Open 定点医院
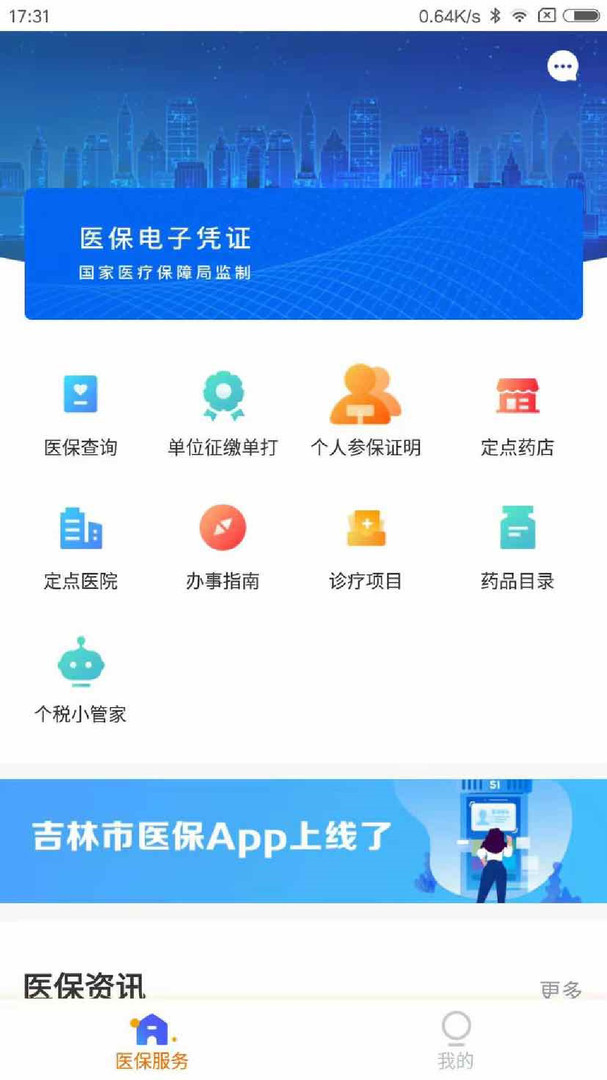Screen dimensions: 607x1080 (x=81, y=548)
